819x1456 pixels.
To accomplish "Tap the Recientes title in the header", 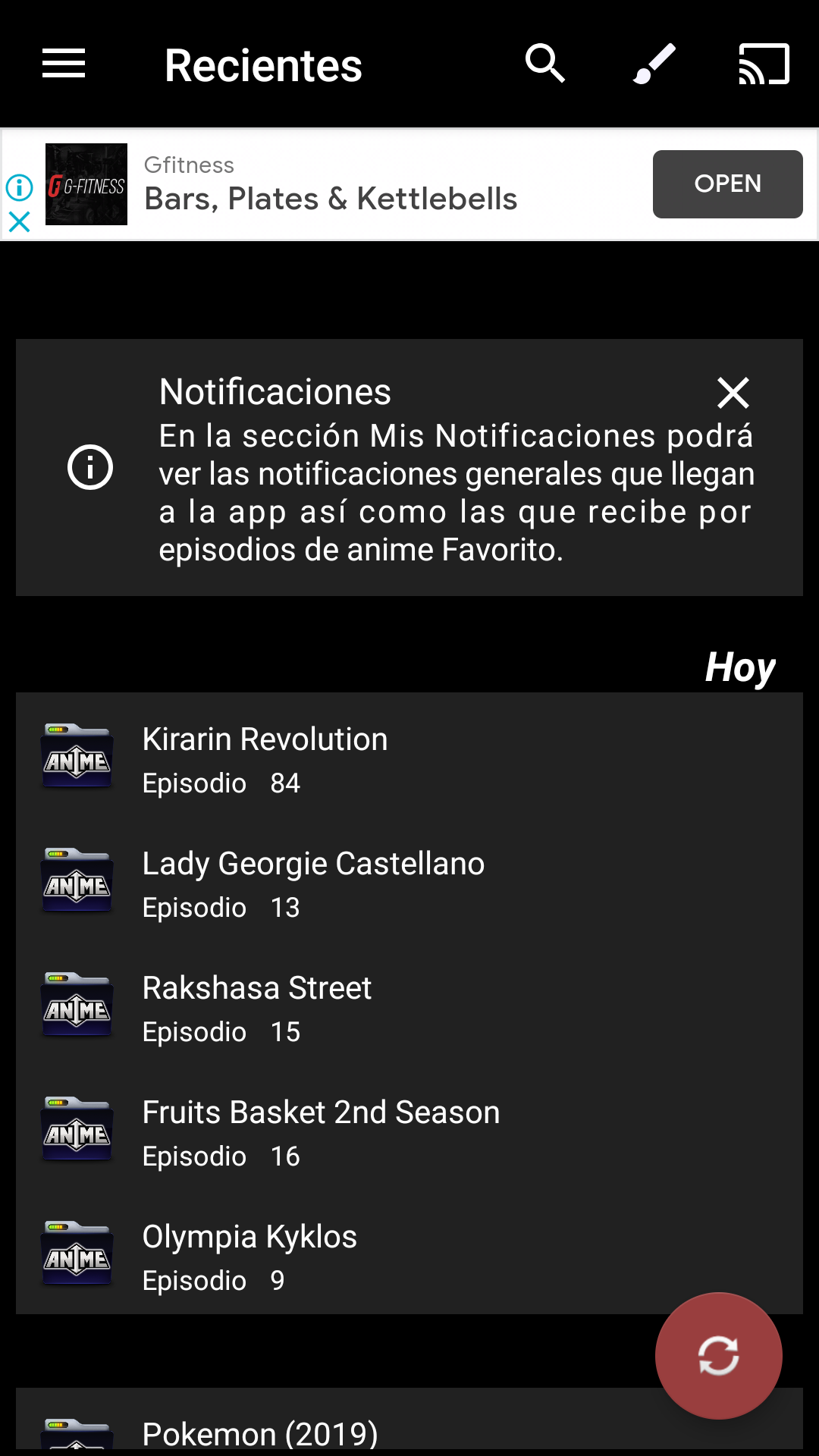I will pyautogui.click(x=262, y=64).
